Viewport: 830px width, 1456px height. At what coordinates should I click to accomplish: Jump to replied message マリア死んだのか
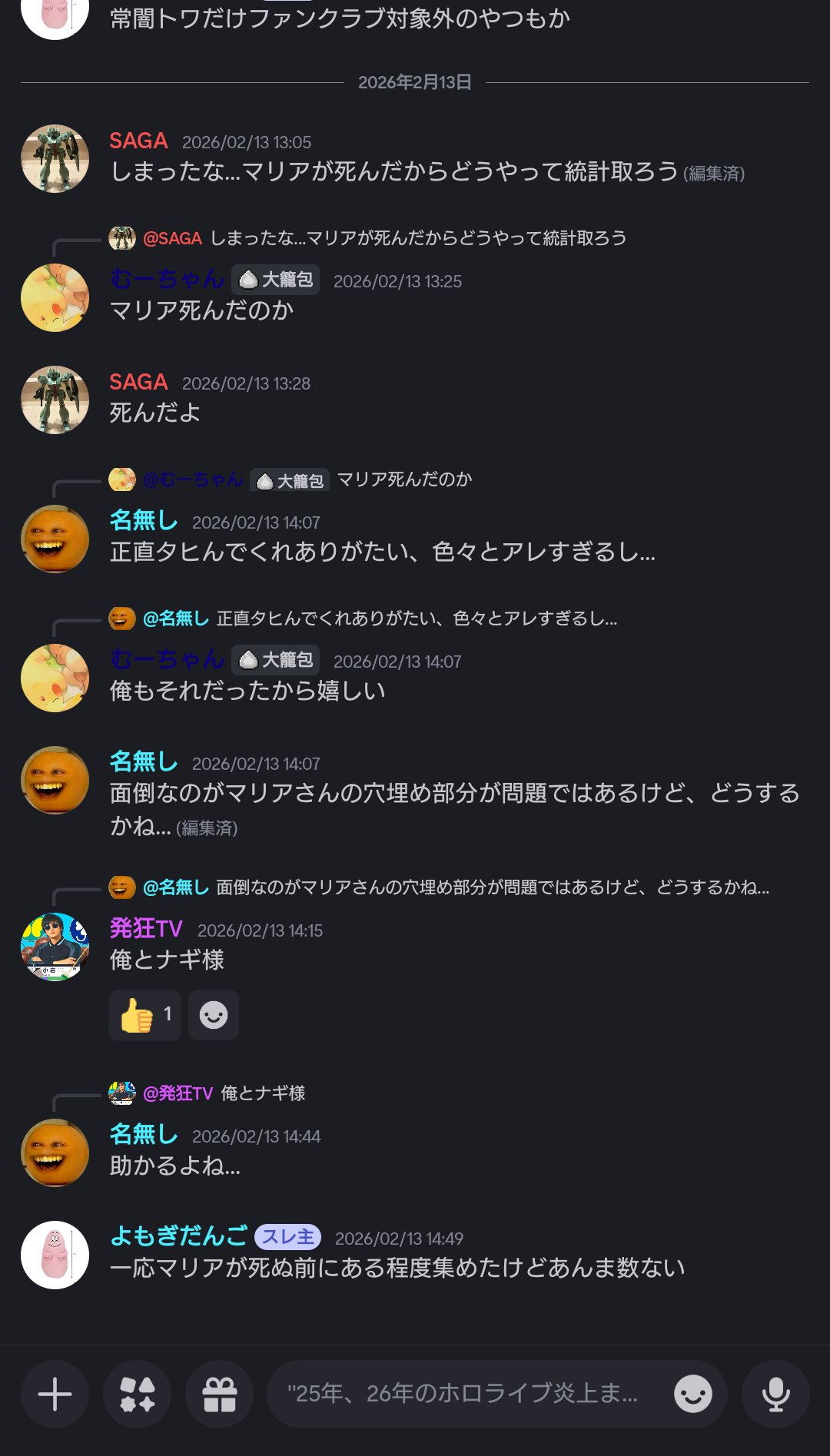click(404, 479)
